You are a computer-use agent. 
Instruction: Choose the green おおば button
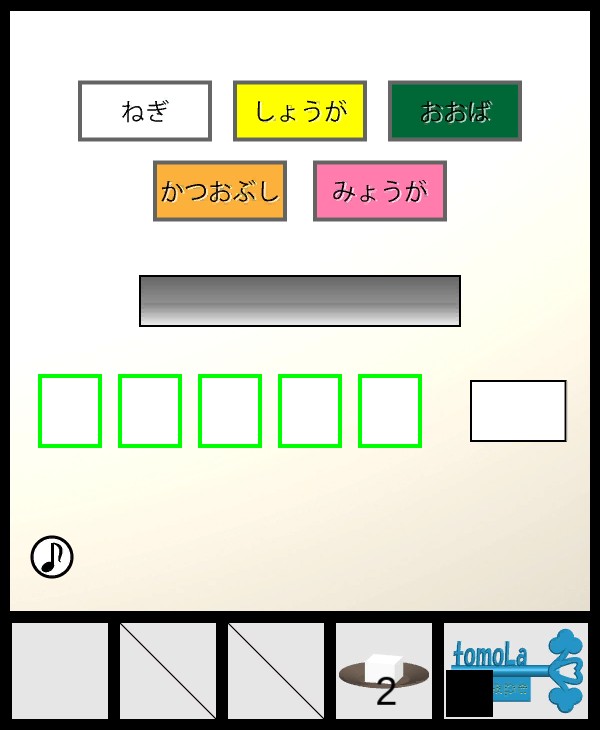[455, 111]
